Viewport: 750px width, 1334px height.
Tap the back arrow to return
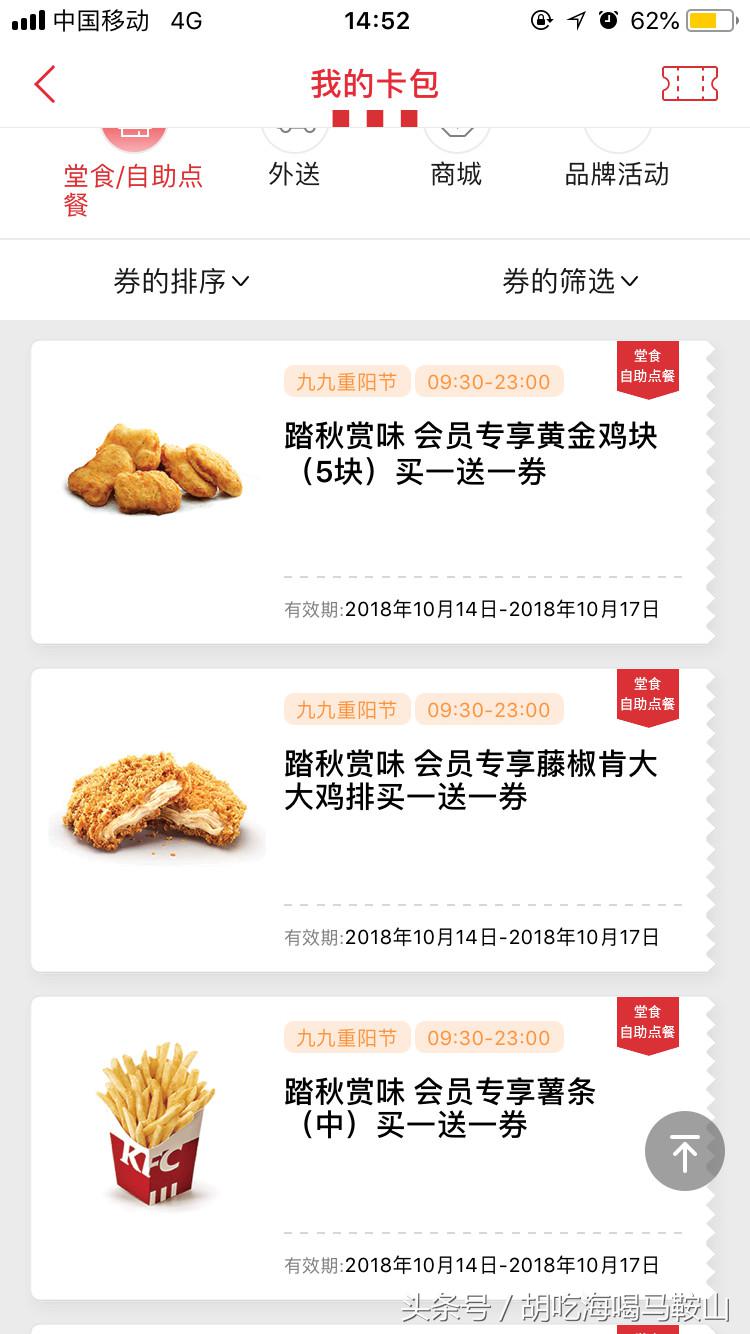[44, 84]
